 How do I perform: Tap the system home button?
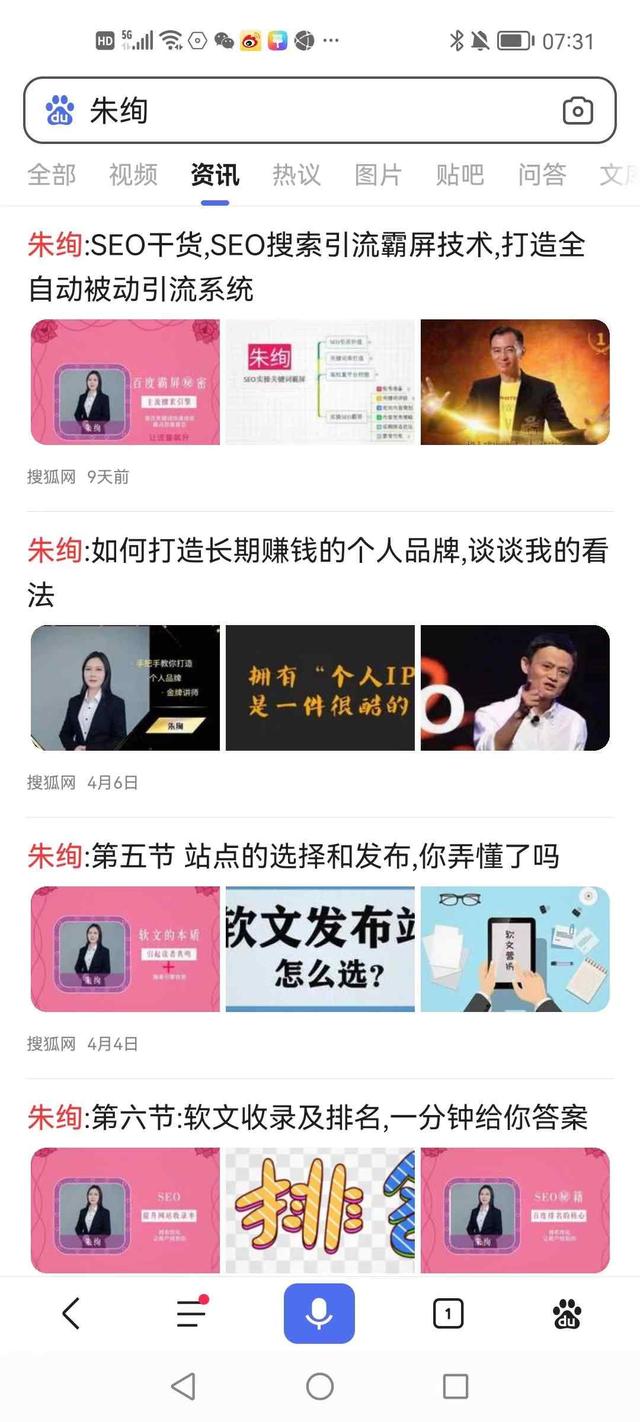click(x=320, y=1386)
